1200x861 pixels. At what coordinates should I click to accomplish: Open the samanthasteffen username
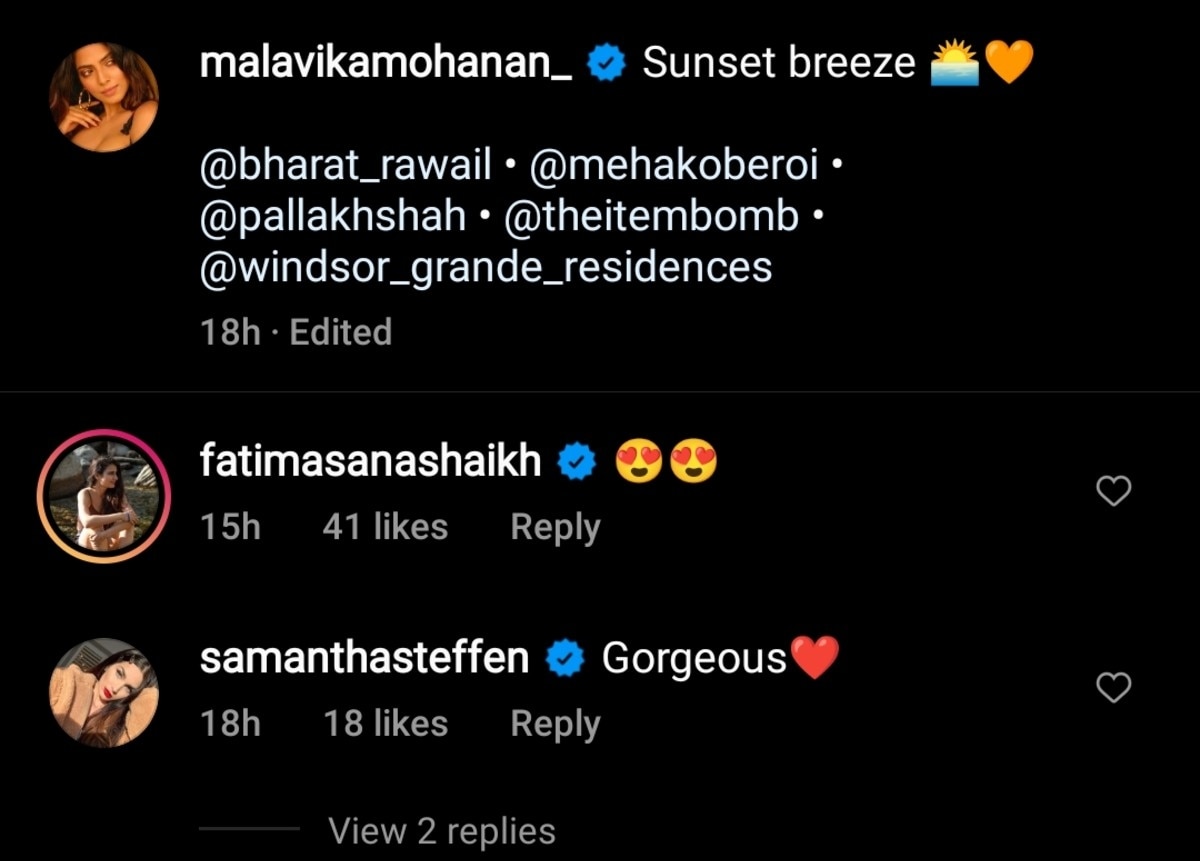click(x=364, y=658)
